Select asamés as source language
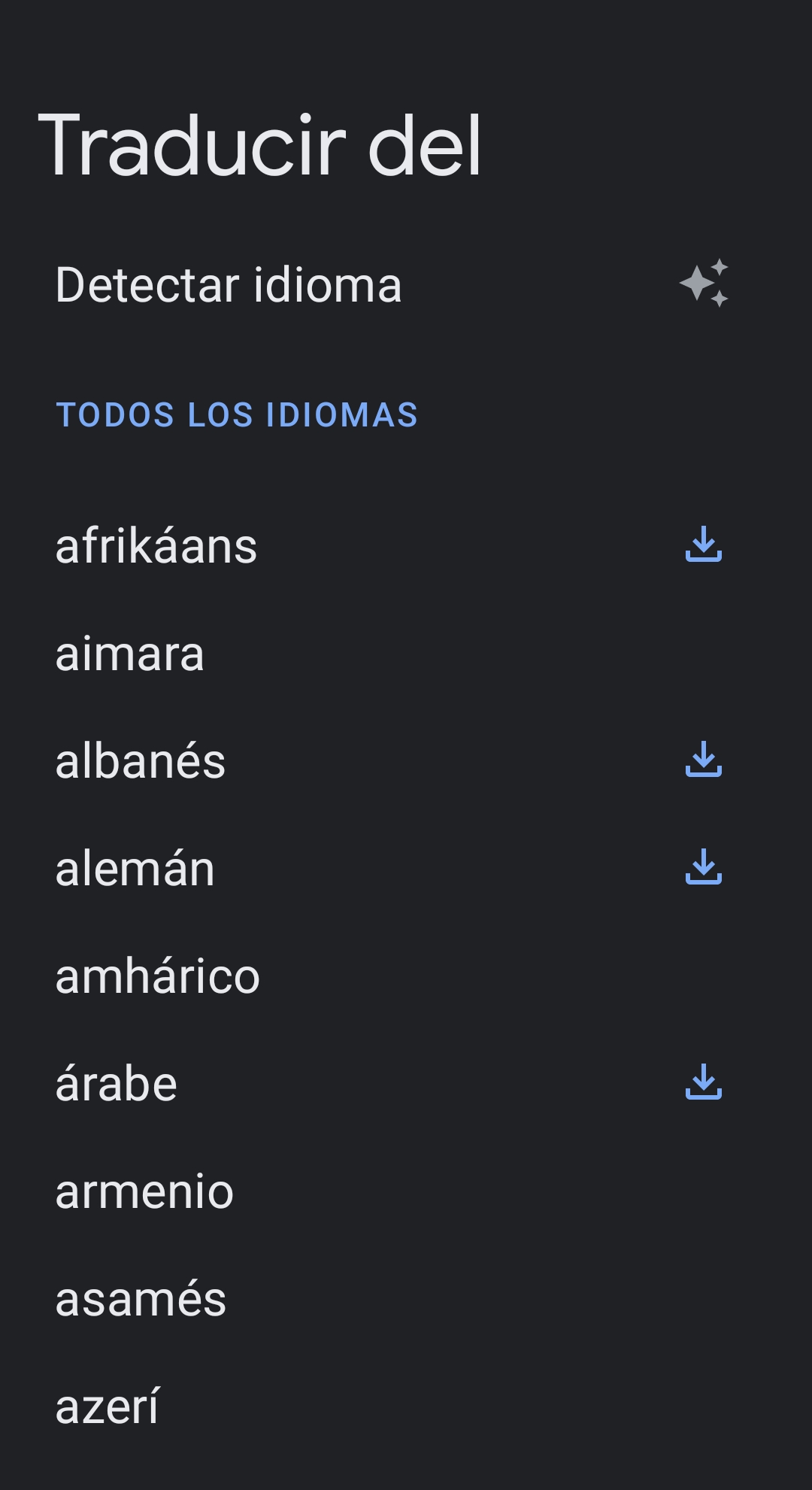Viewport: 812px width, 1490px height. pos(141,1299)
